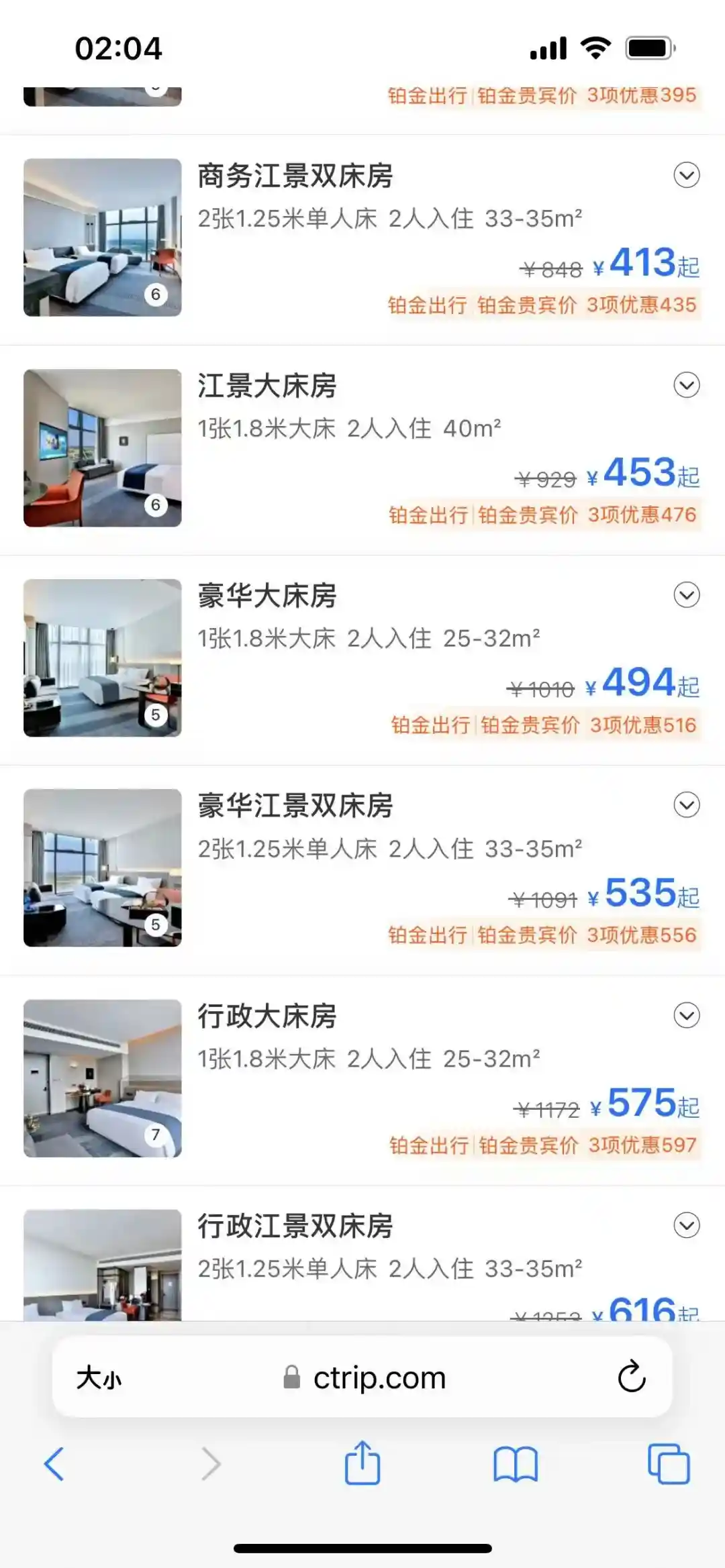Open Safari bookmarks
The image size is (725, 1568).
tap(515, 1463)
